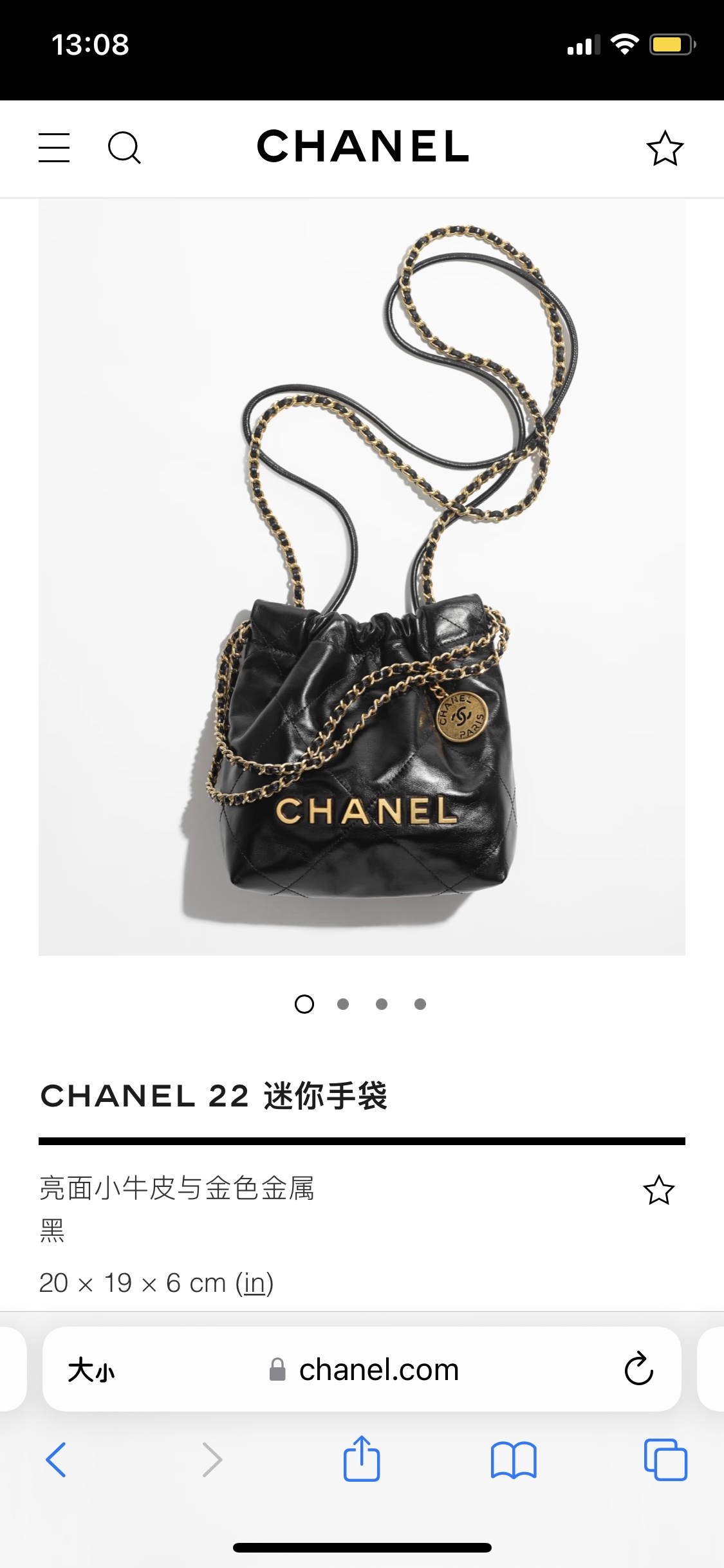The width and height of the screenshot is (724, 1568).
Task: Open the hamburger menu
Action: click(54, 147)
